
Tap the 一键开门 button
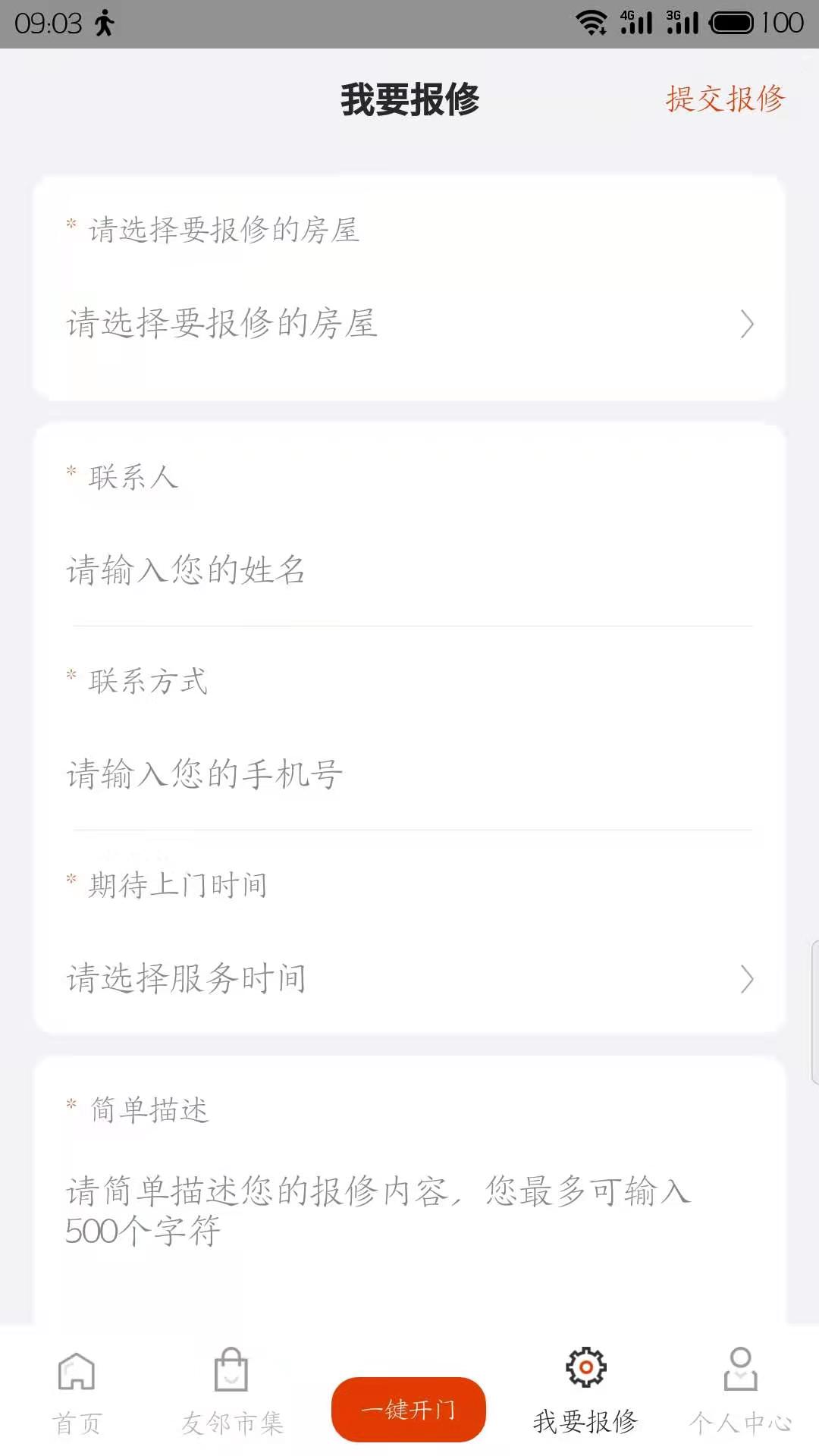(x=409, y=1410)
